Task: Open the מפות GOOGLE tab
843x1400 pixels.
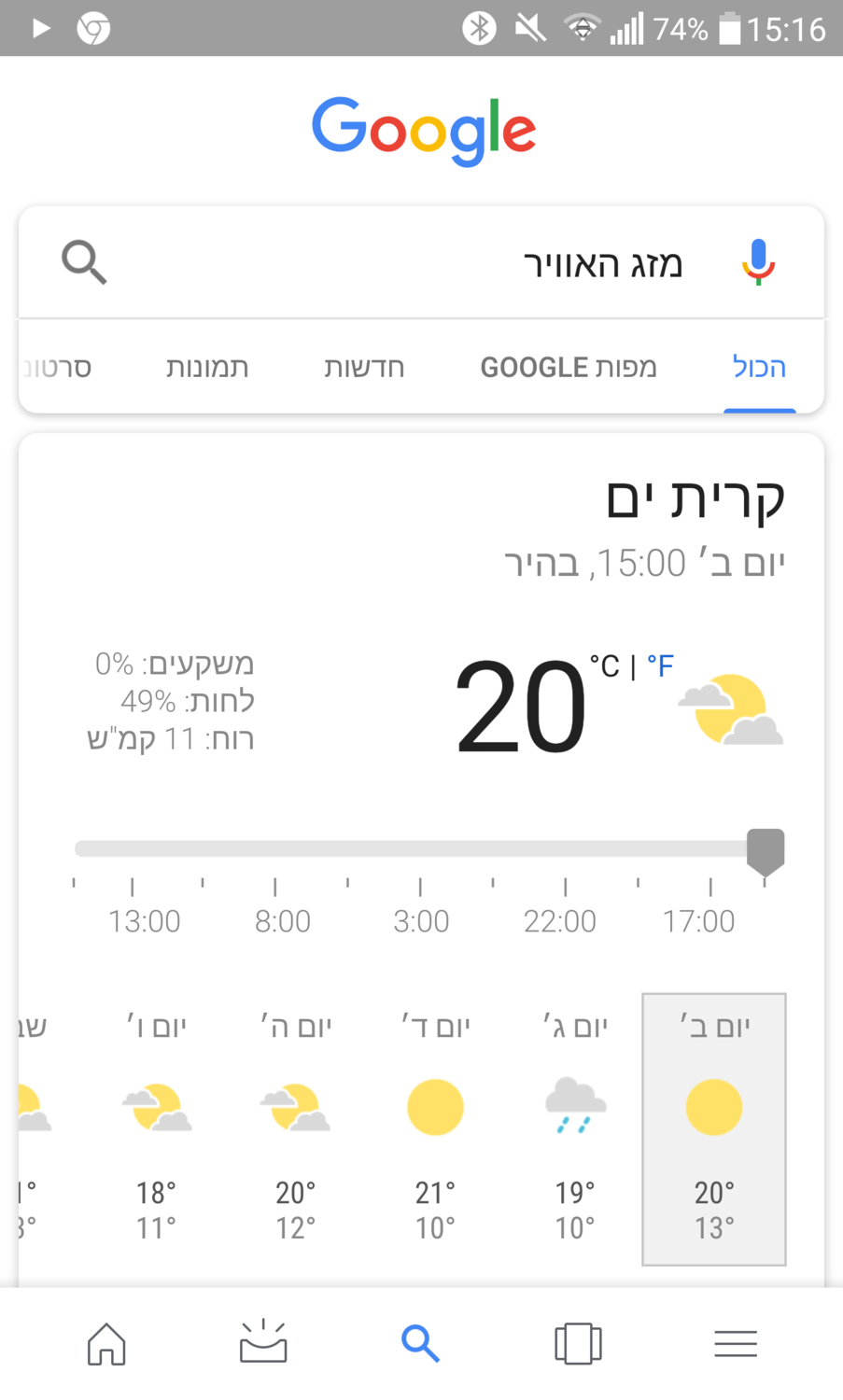Action: point(568,368)
